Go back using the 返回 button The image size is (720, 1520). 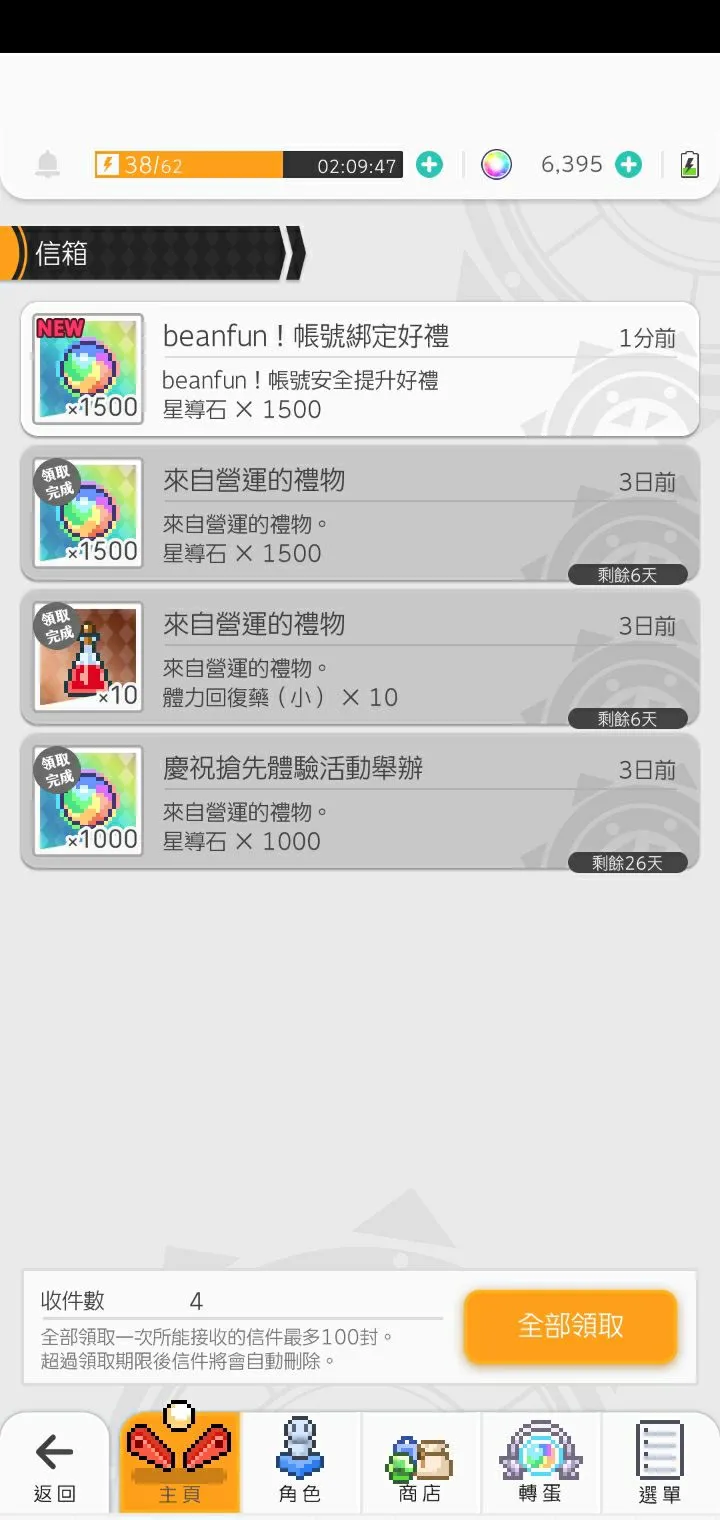click(x=54, y=1465)
